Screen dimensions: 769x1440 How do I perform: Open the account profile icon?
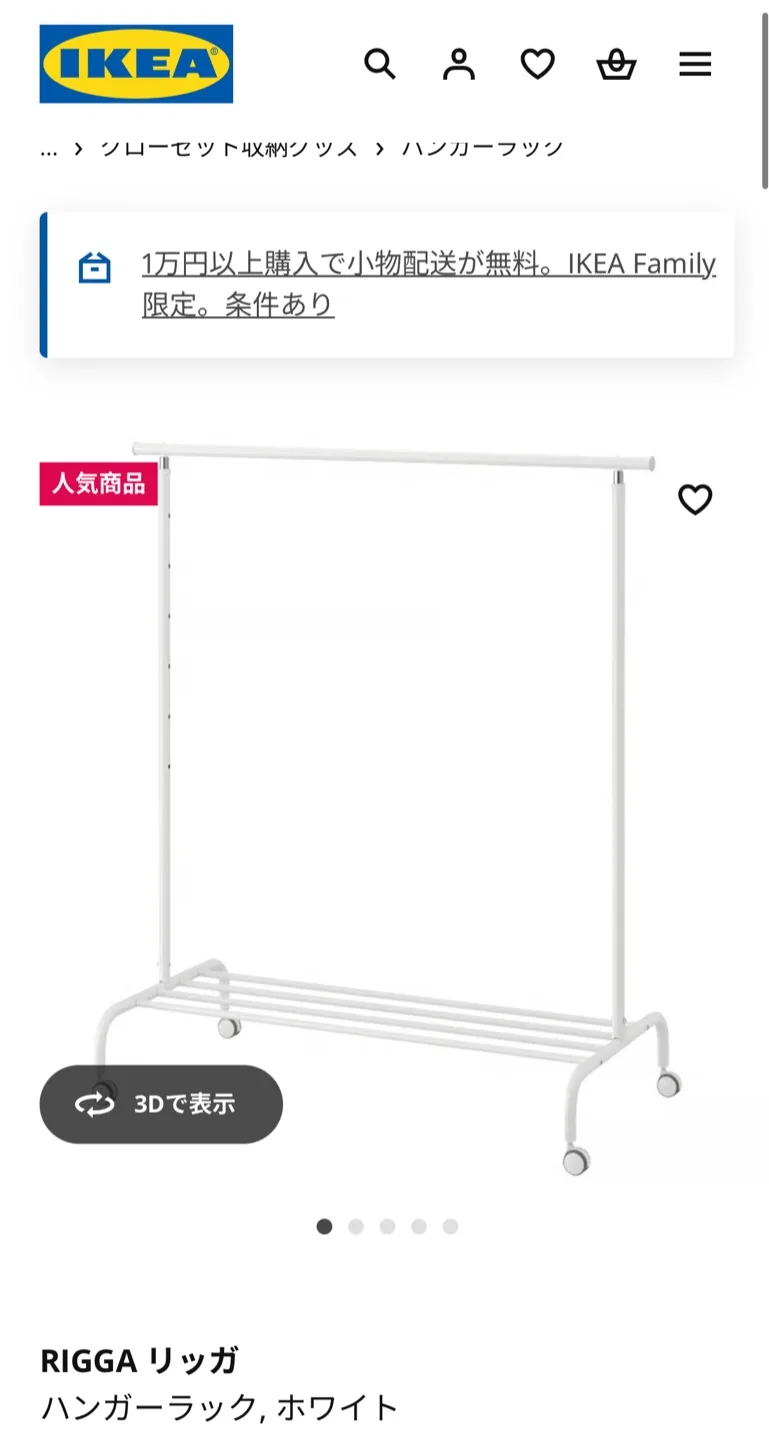tap(459, 65)
